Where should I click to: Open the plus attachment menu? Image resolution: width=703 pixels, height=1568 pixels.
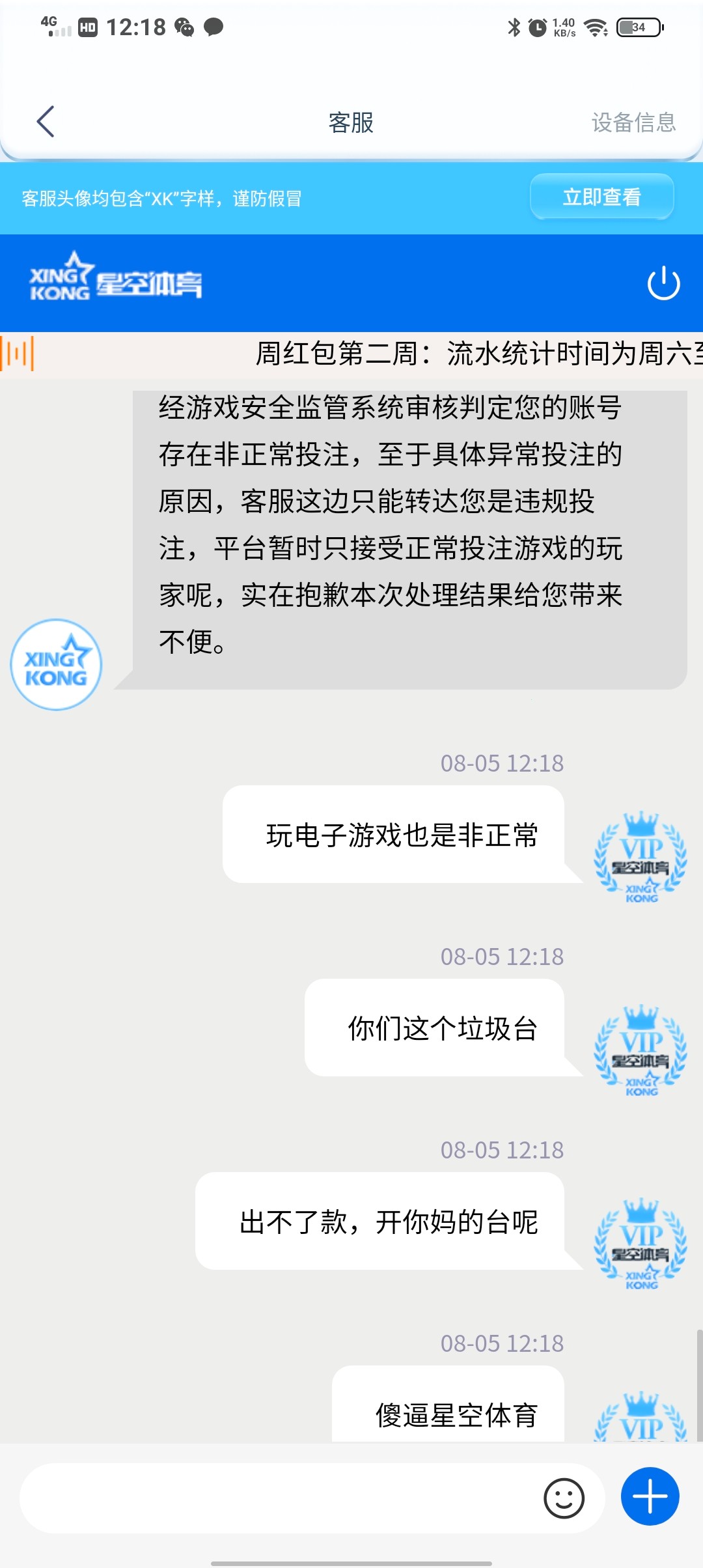(650, 1496)
